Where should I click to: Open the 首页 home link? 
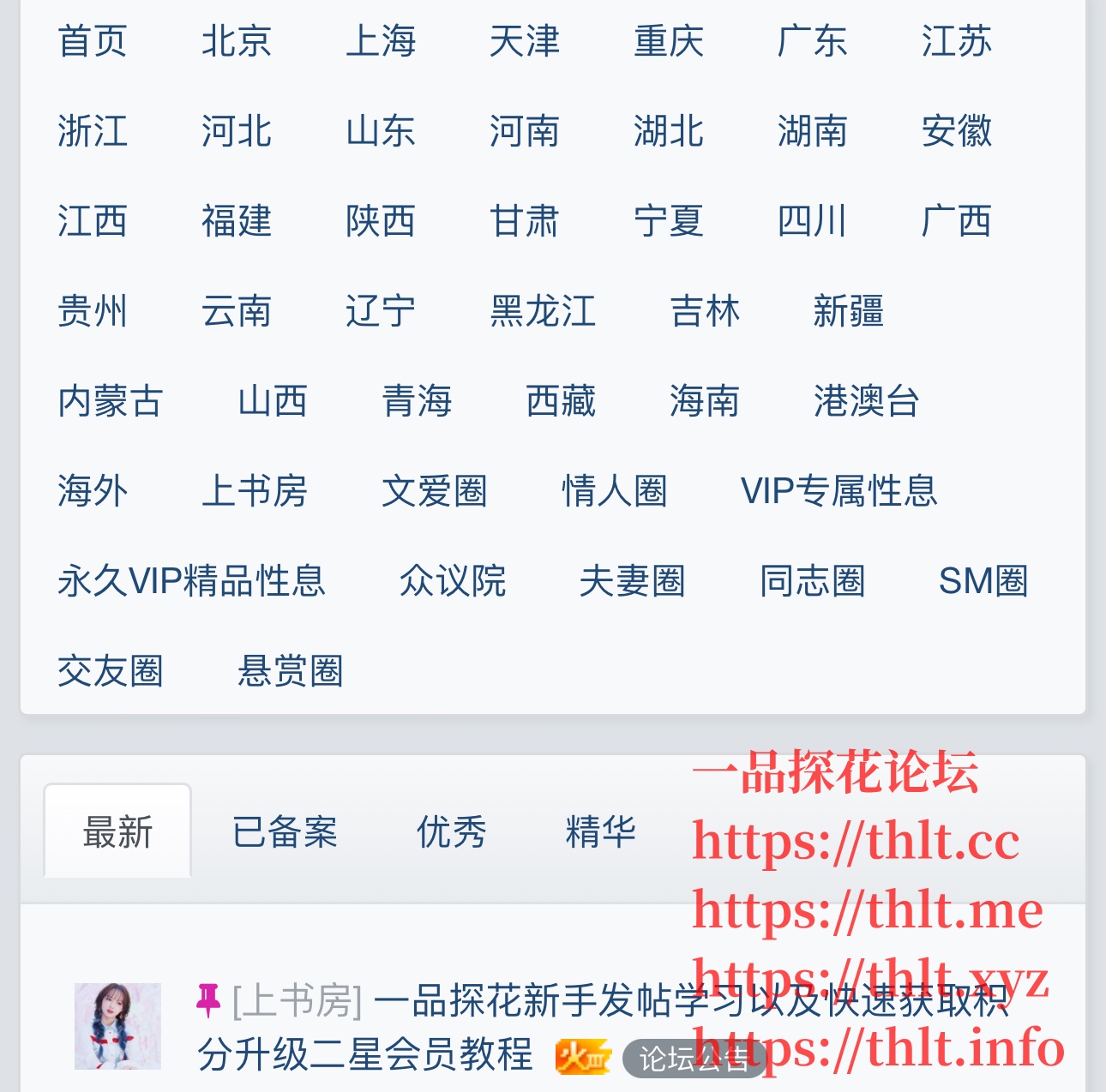point(93,41)
